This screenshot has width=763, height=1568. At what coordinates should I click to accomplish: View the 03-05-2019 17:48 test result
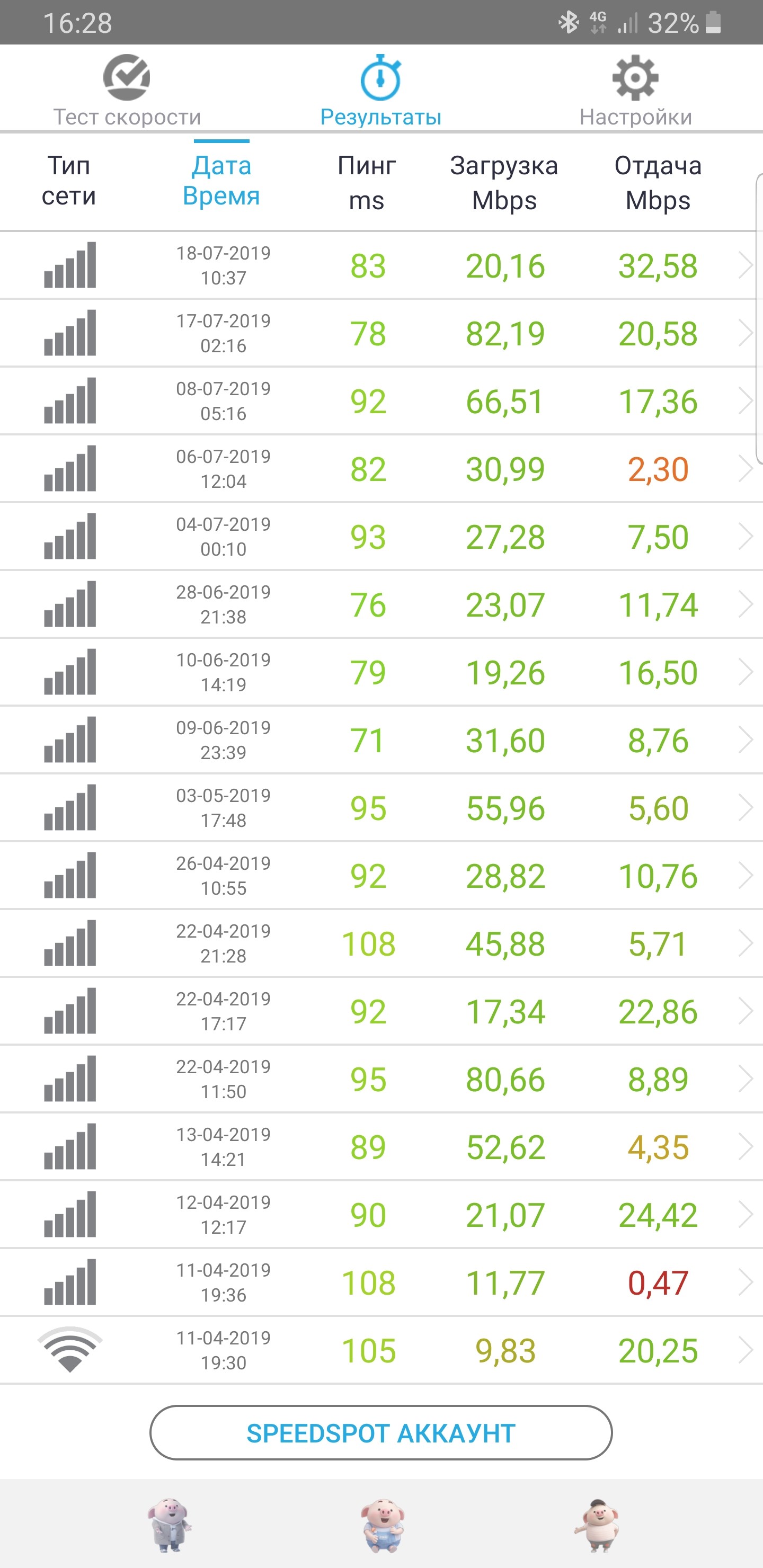(380, 808)
